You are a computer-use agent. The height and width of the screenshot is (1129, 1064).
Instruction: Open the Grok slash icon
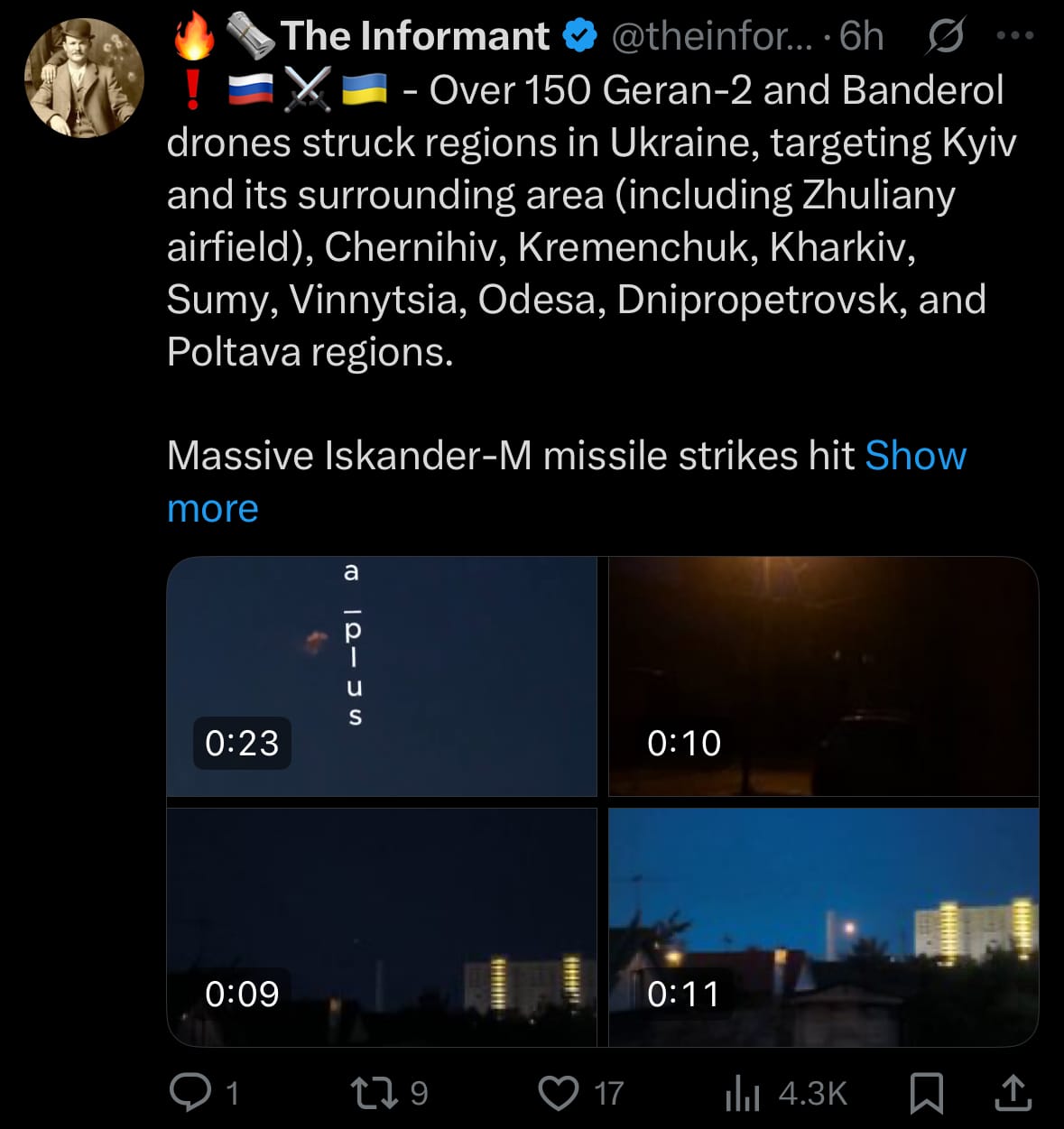tap(945, 37)
